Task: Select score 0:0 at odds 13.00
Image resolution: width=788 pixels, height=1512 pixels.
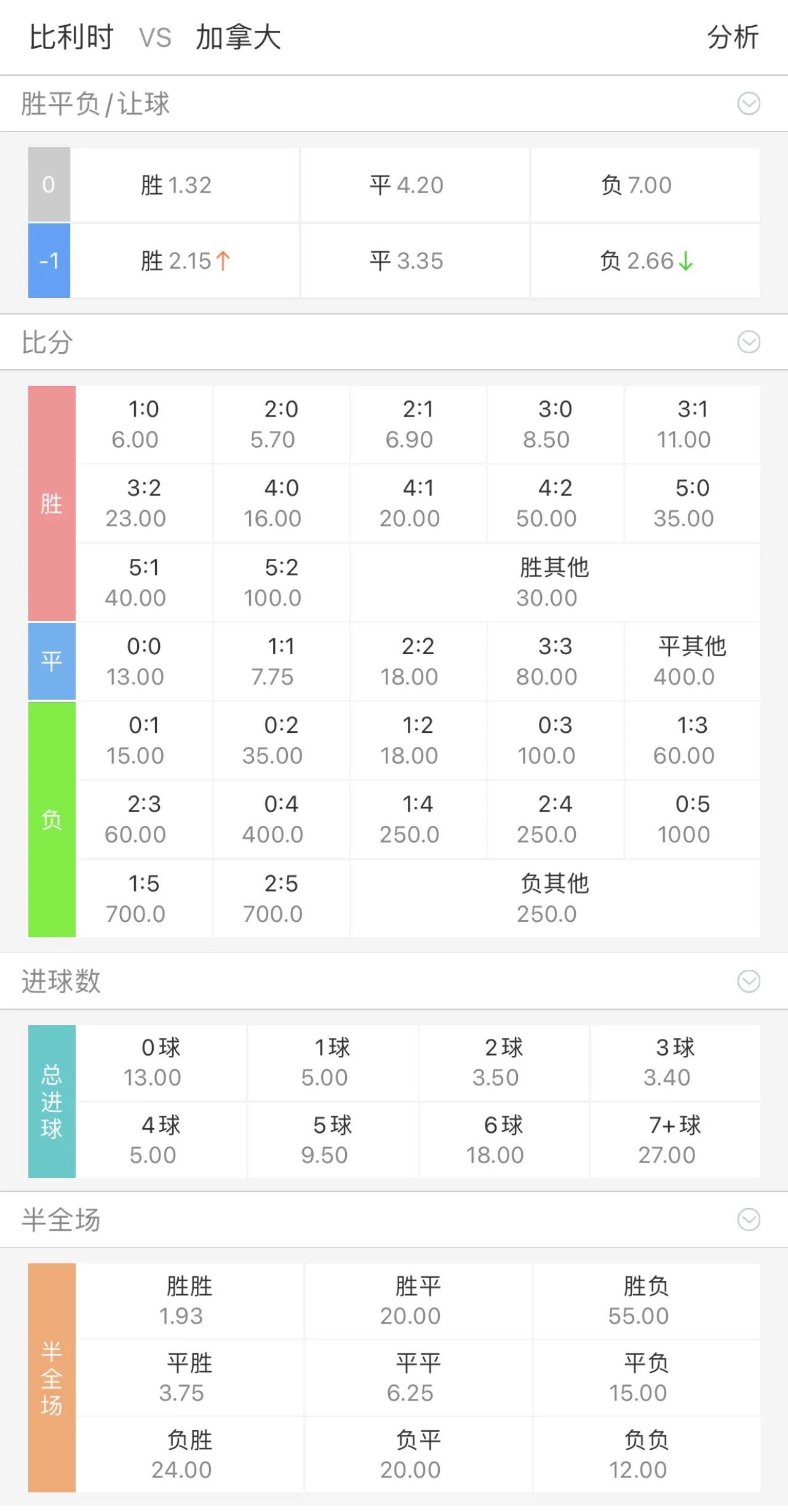Action: point(143,660)
